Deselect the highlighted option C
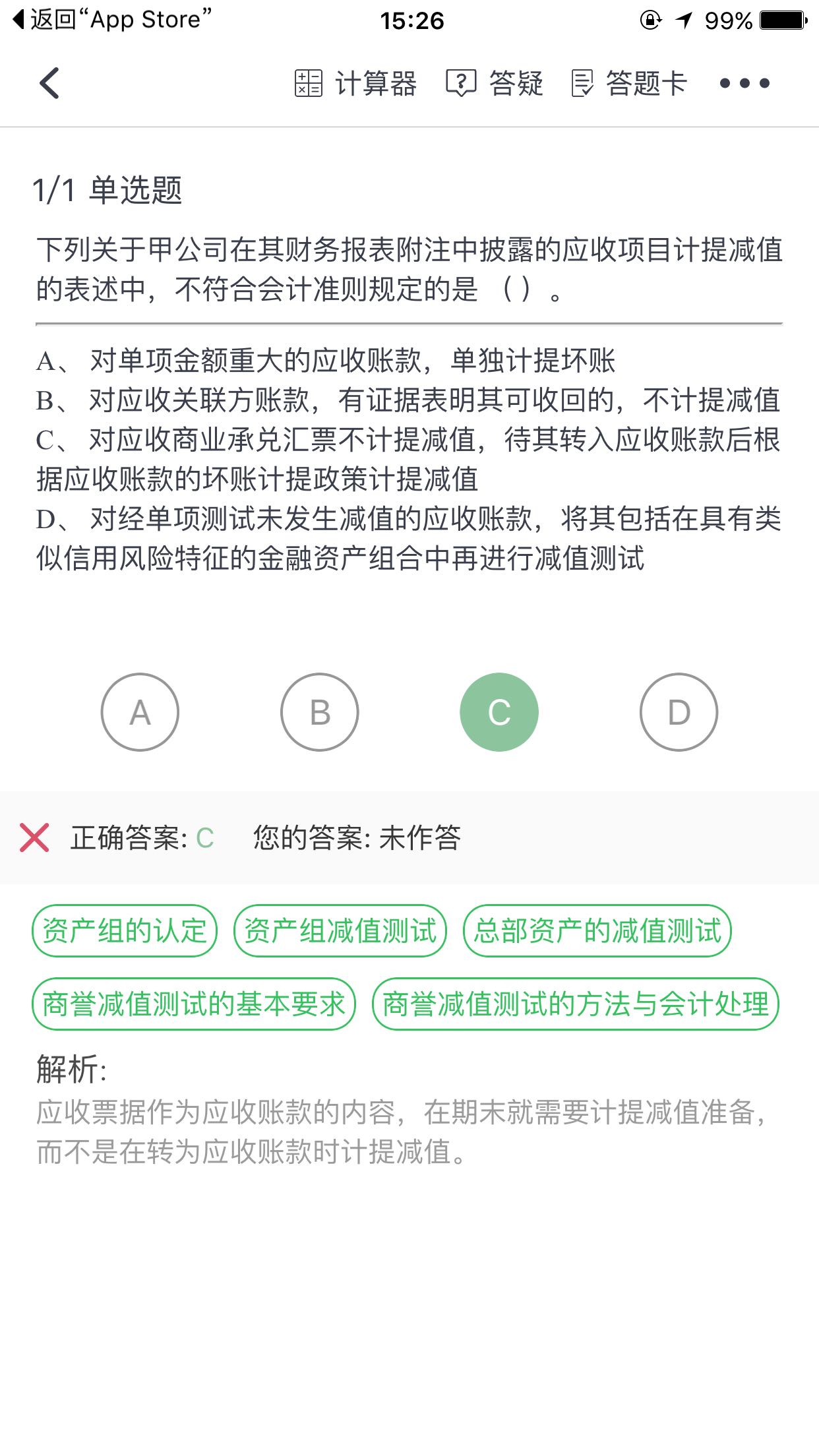This screenshot has height=1456, width=819. click(499, 712)
